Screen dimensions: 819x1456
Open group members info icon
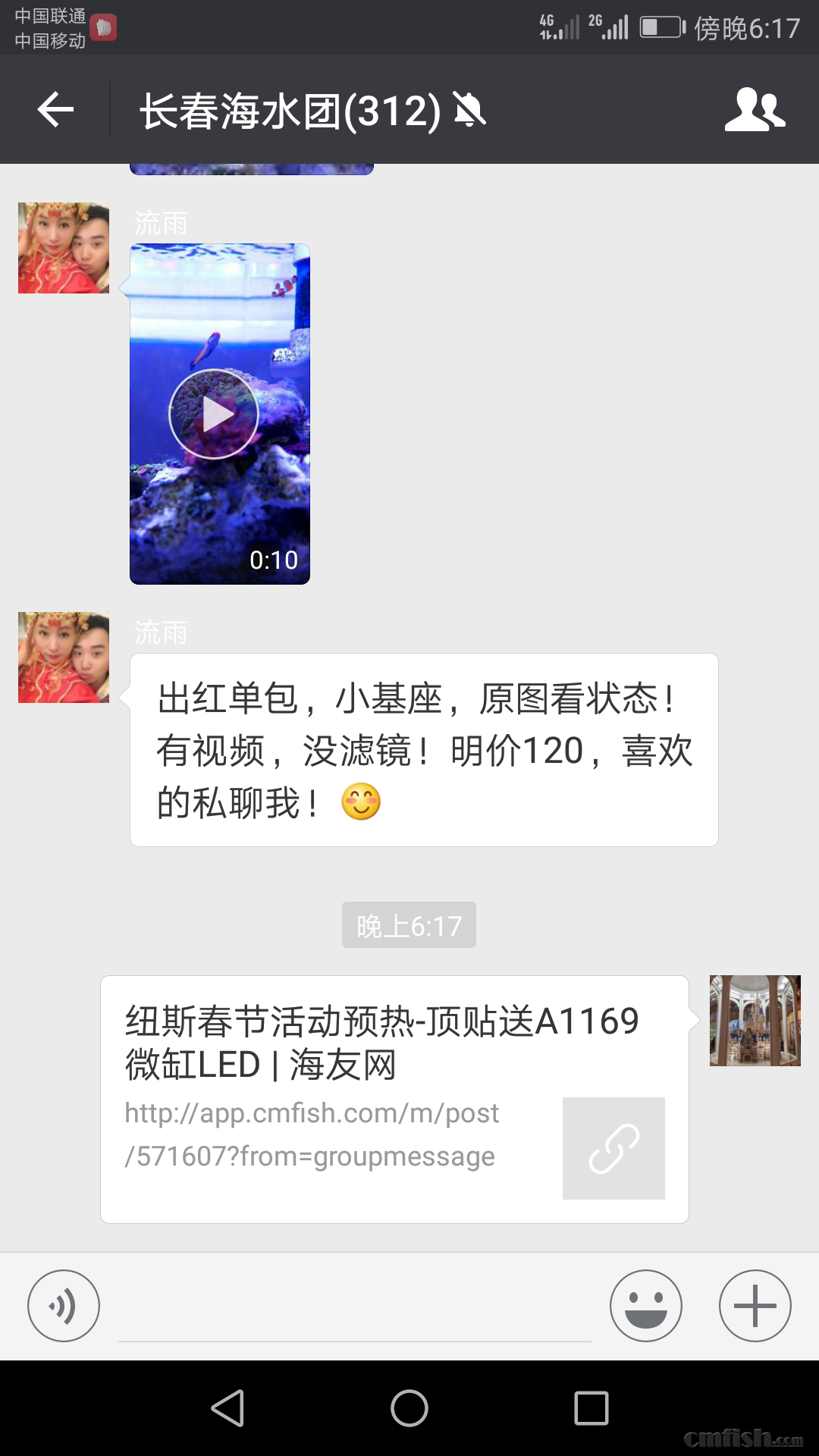[x=755, y=110]
